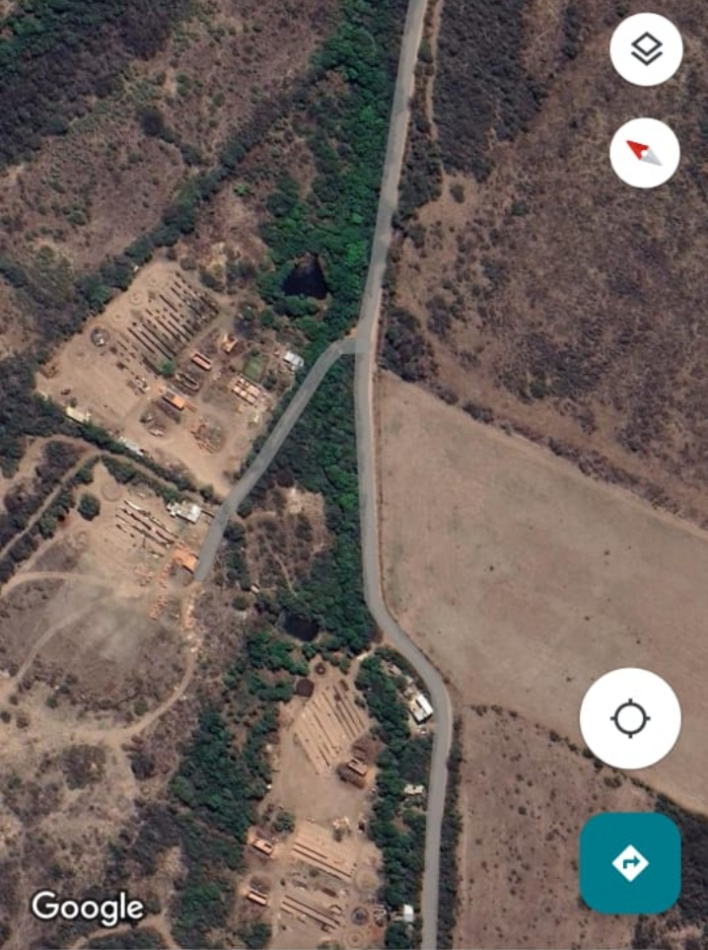Center map on my current location
This screenshot has height=950, width=708.
(x=630, y=718)
